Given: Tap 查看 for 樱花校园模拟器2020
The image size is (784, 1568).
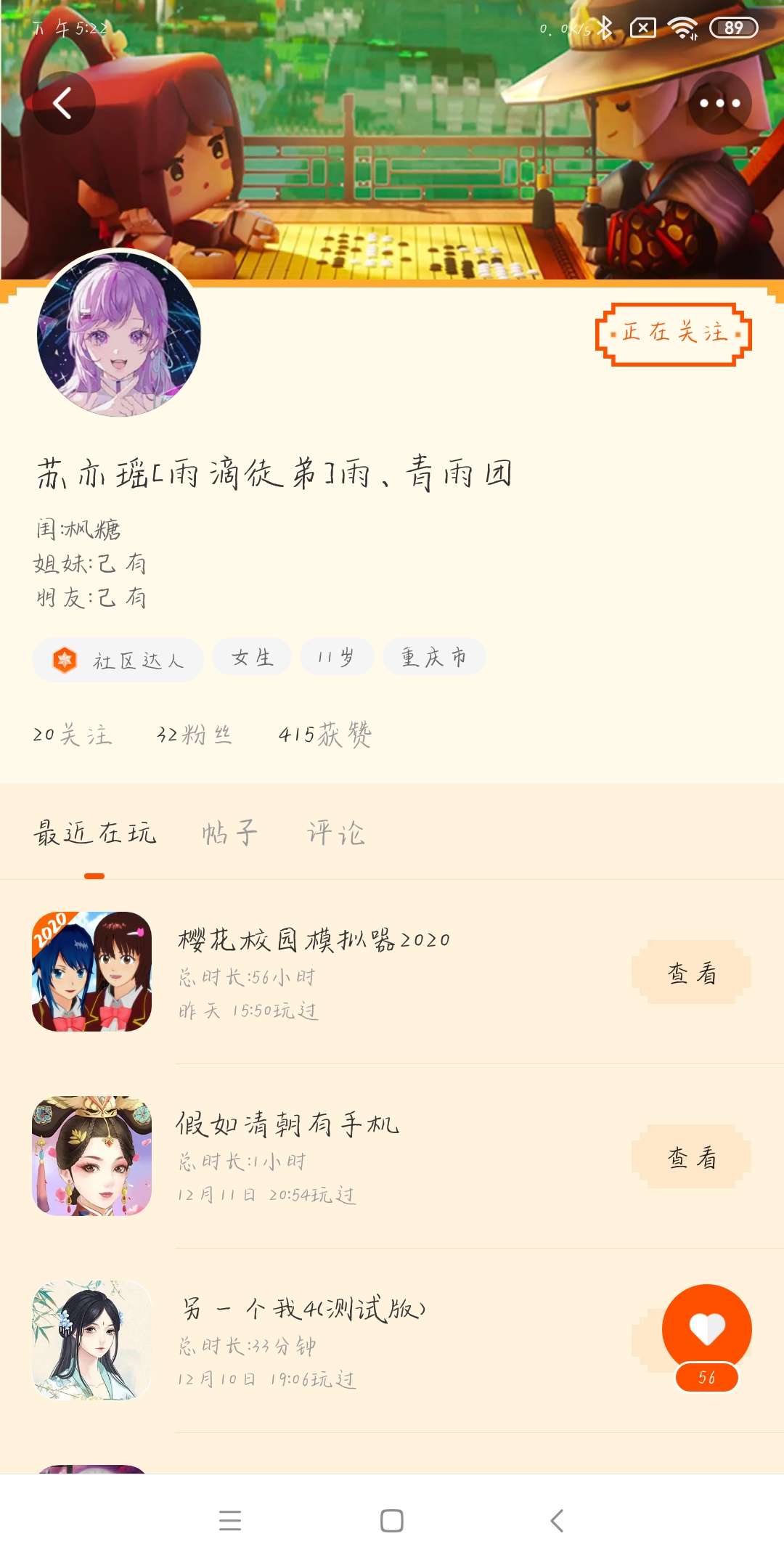Looking at the screenshot, I should 692,973.
